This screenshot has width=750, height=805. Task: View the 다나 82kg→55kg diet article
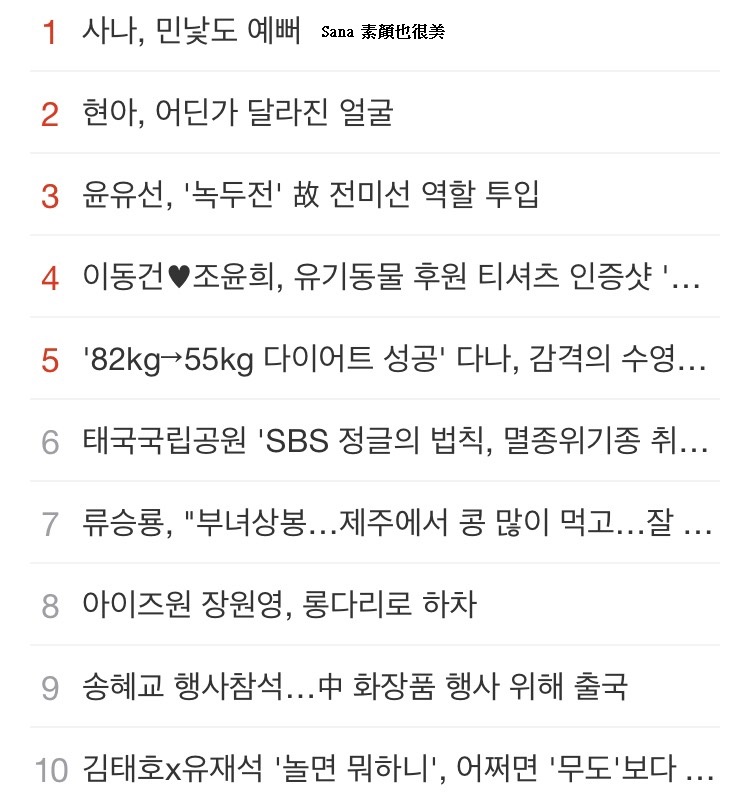[394, 359]
